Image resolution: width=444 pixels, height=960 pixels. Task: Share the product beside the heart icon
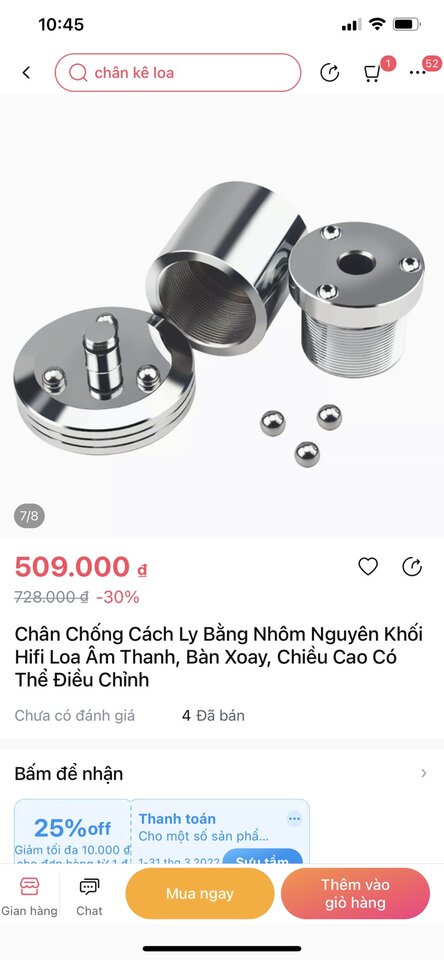click(412, 567)
